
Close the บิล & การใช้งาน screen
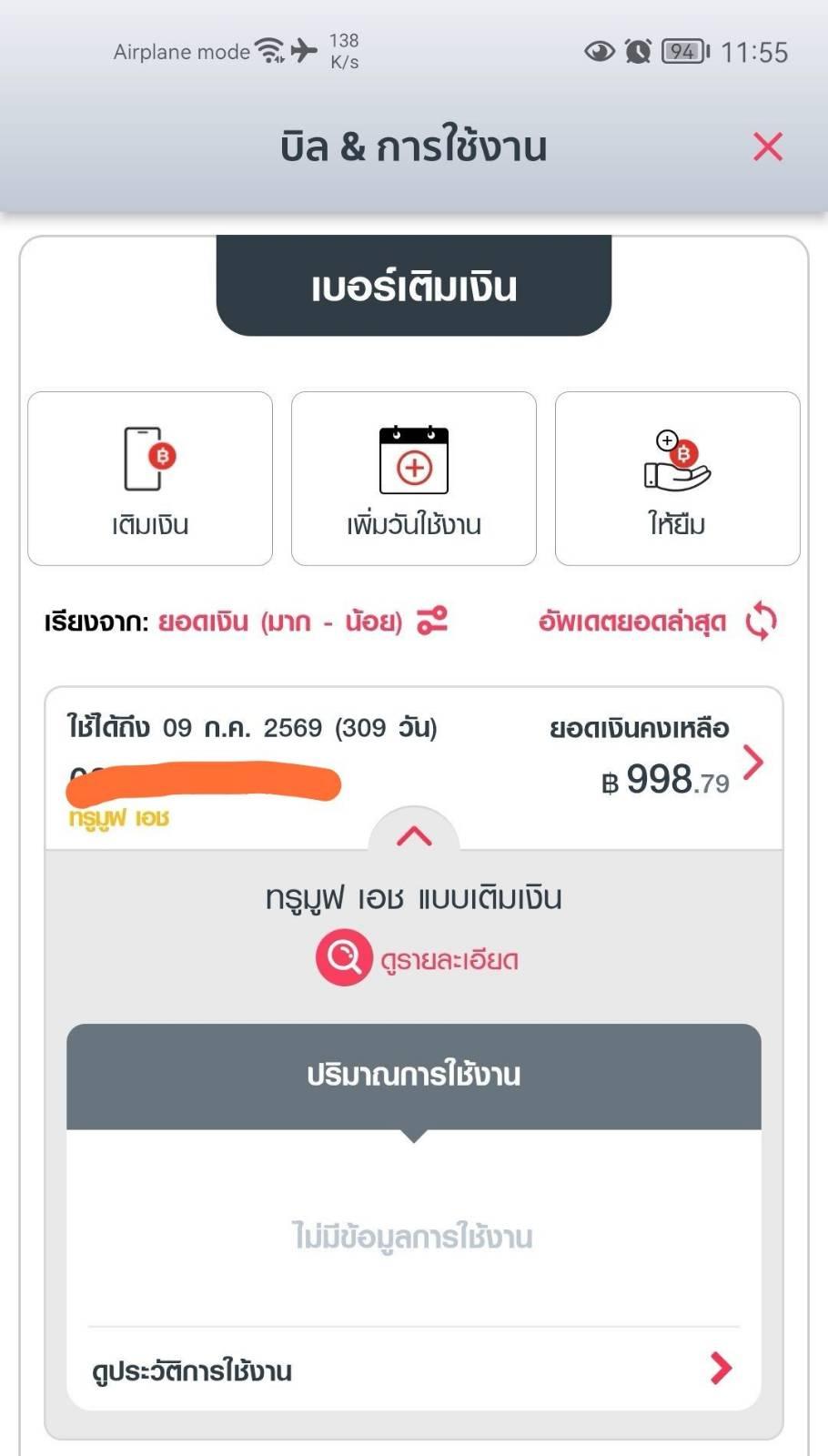coord(768,147)
